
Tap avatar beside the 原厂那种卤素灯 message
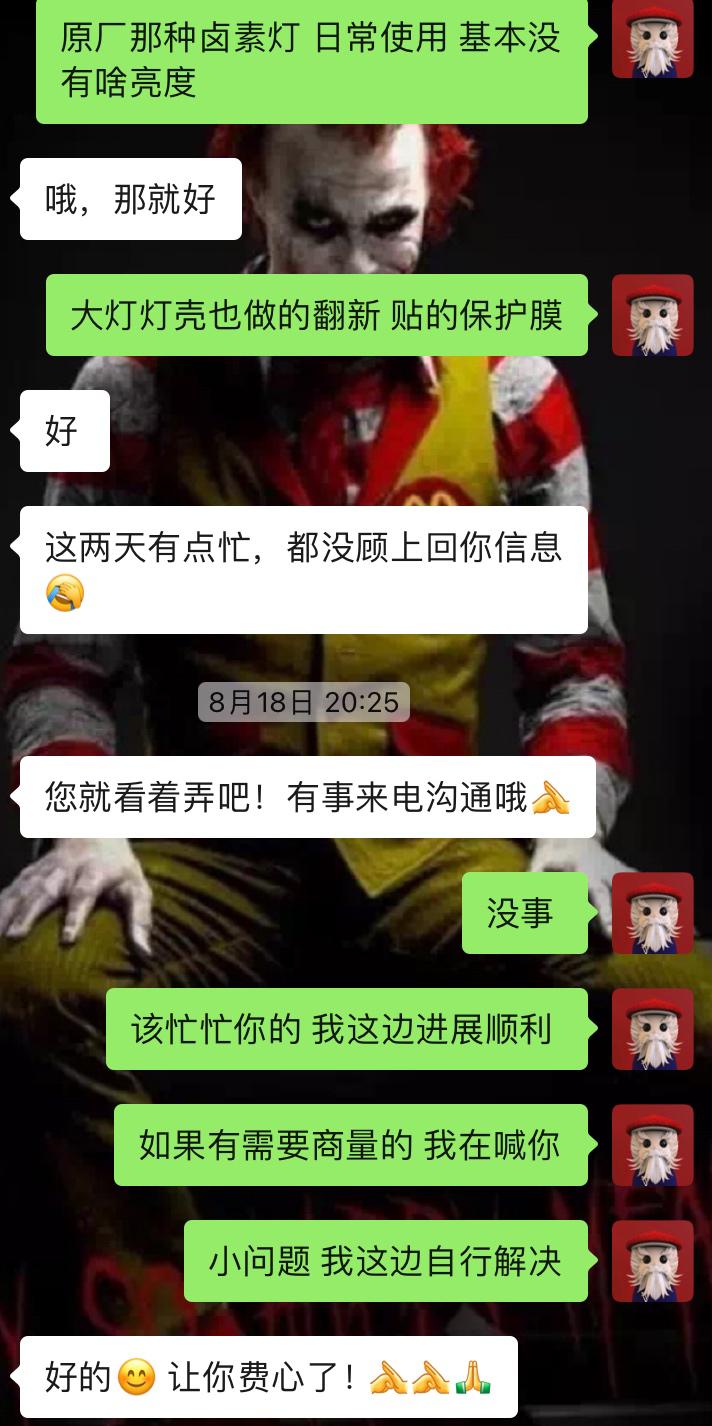point(652,38)
